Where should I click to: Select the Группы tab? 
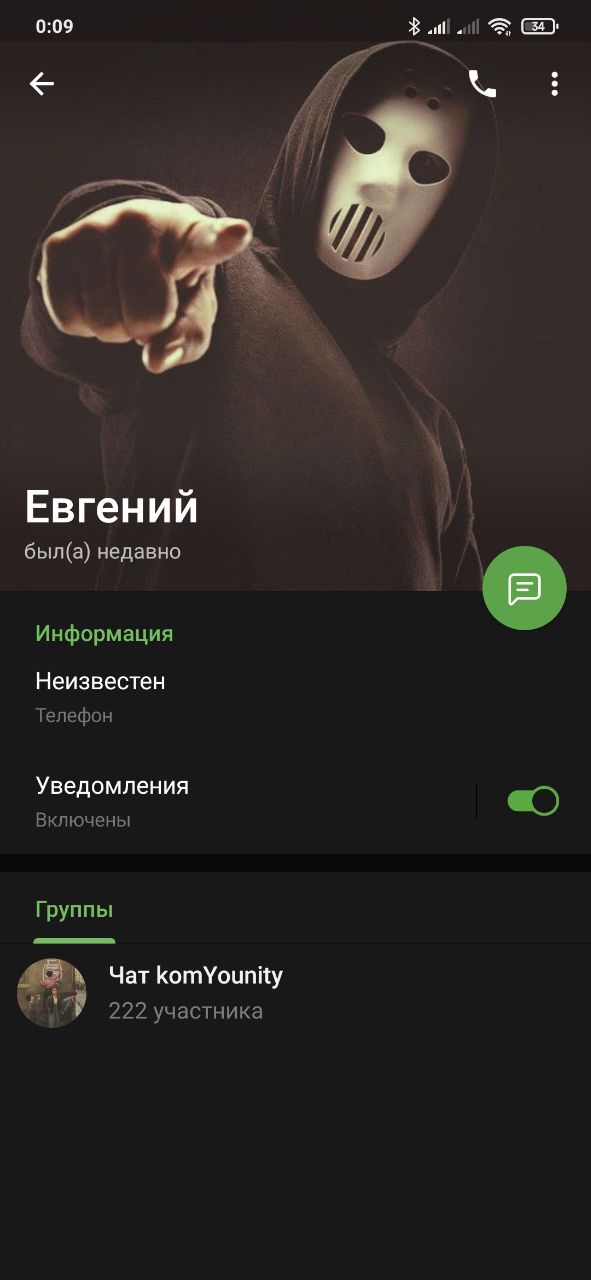[74, 910]
